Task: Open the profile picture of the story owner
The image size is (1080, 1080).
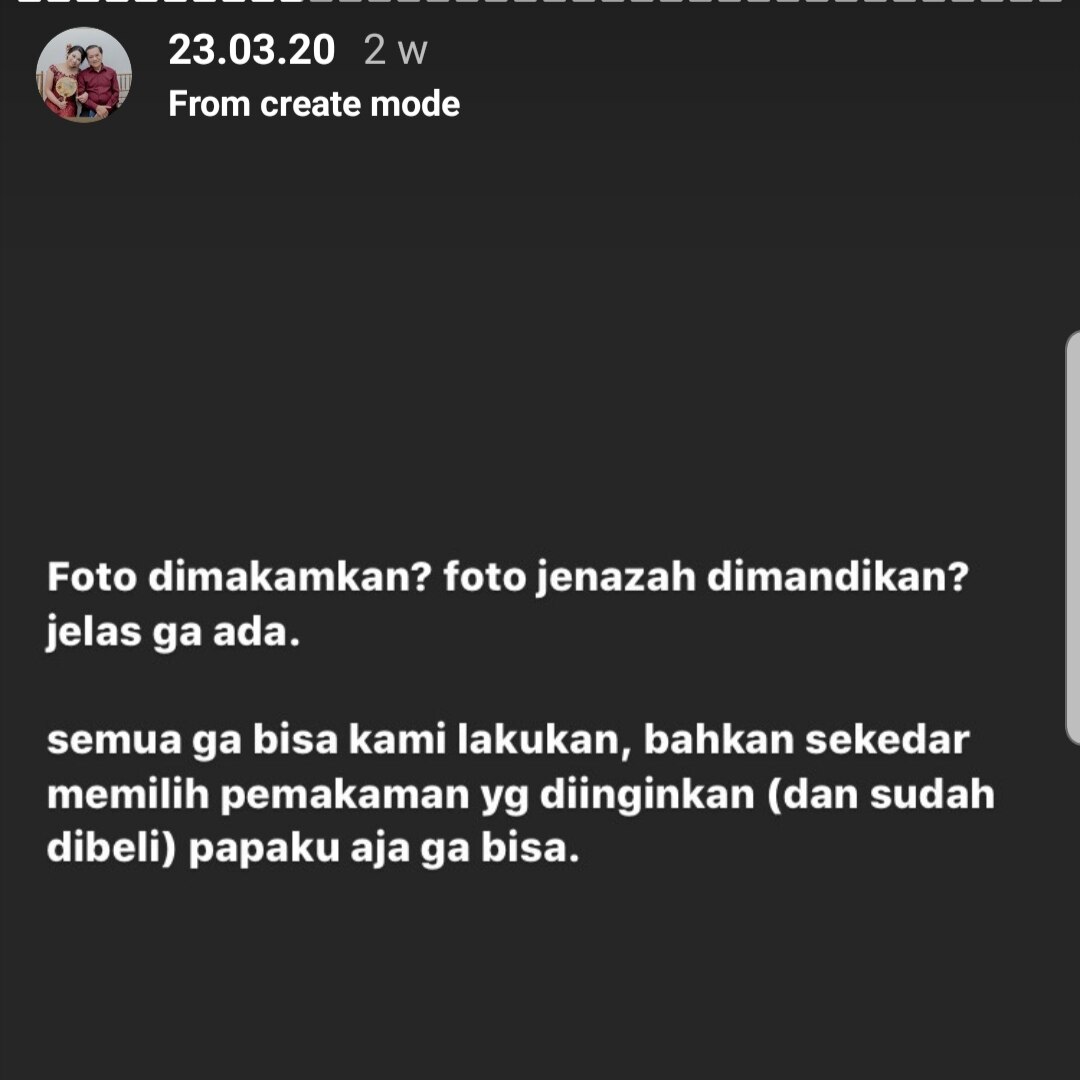Action: point(84,75)
